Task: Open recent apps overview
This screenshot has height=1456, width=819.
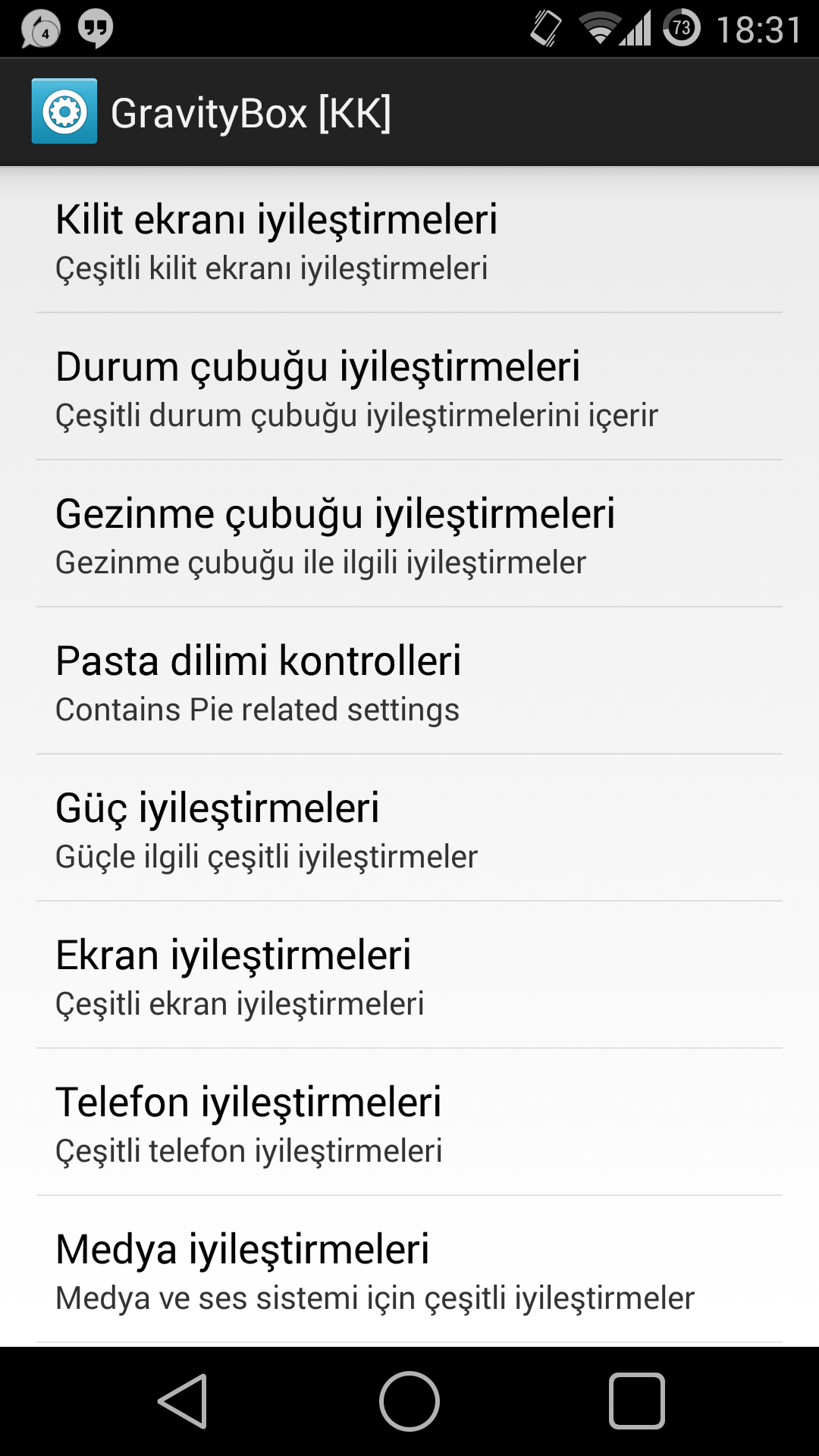Action: [x=636, y=1401]
